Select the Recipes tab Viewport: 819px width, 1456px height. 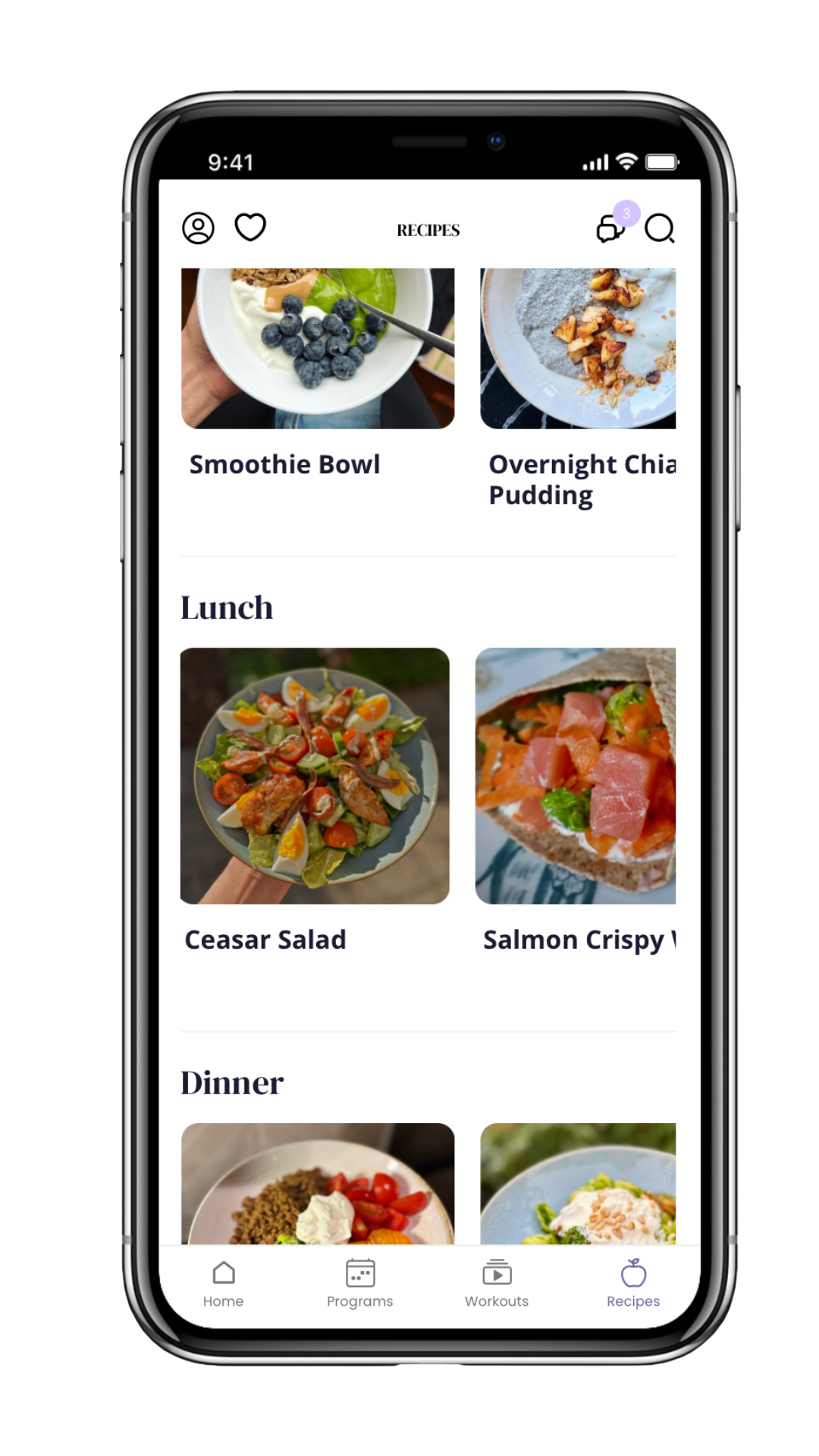tap(633, 1284)
